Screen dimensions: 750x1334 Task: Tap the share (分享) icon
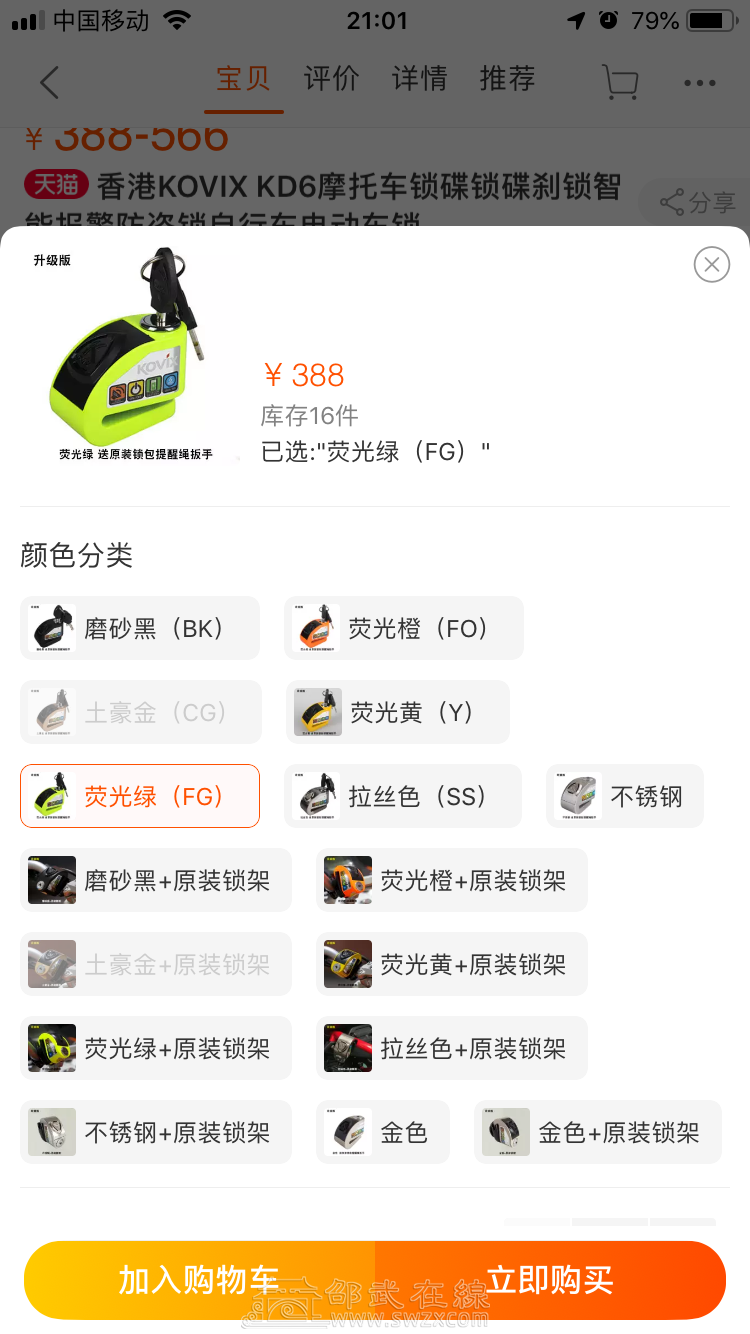(x=694, y=200)
